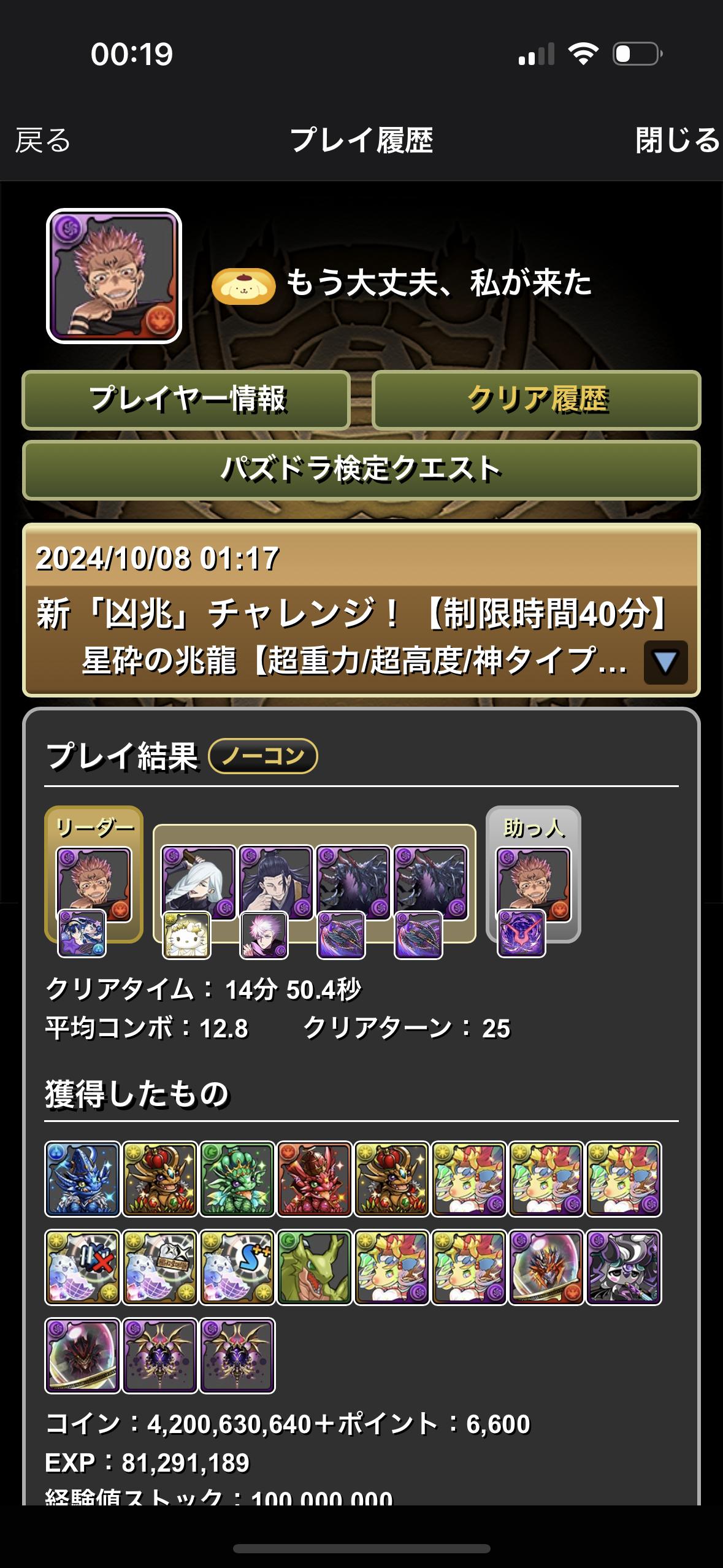723x1568 pixels.
Task: Tap 閉じる to close the play history
Action: [678, 140]
